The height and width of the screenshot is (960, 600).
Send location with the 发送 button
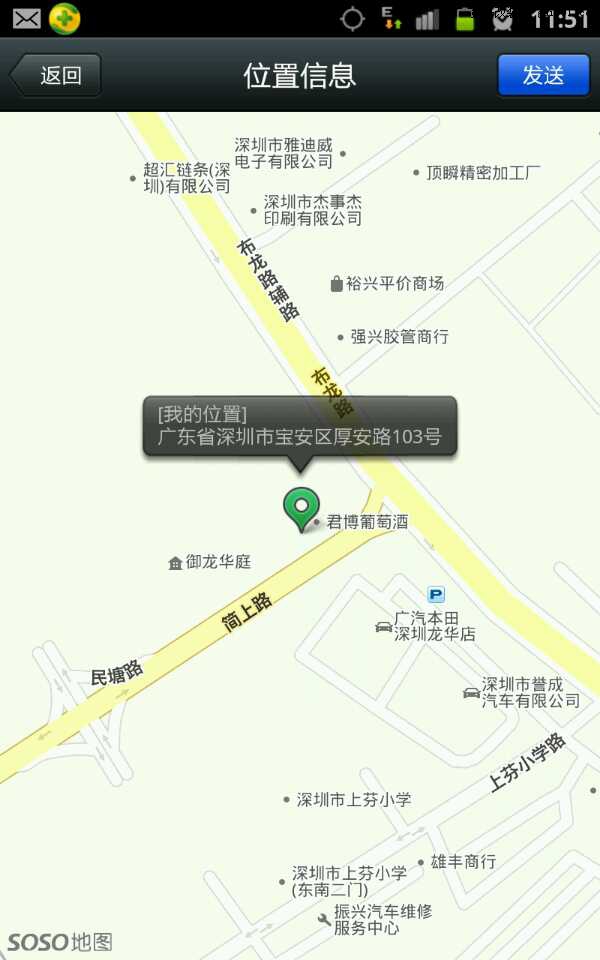(543, 75)
